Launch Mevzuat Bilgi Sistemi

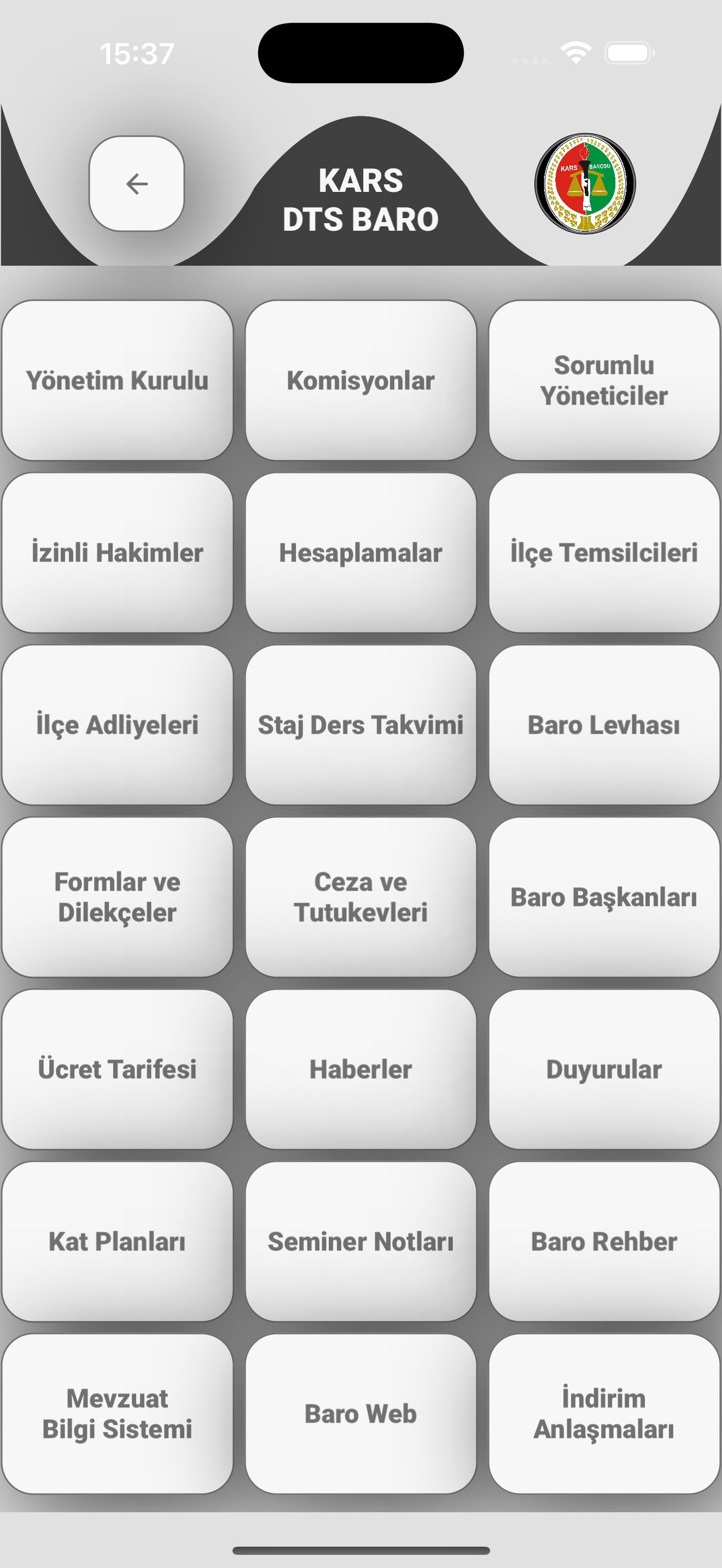[x=118, y=1413]
